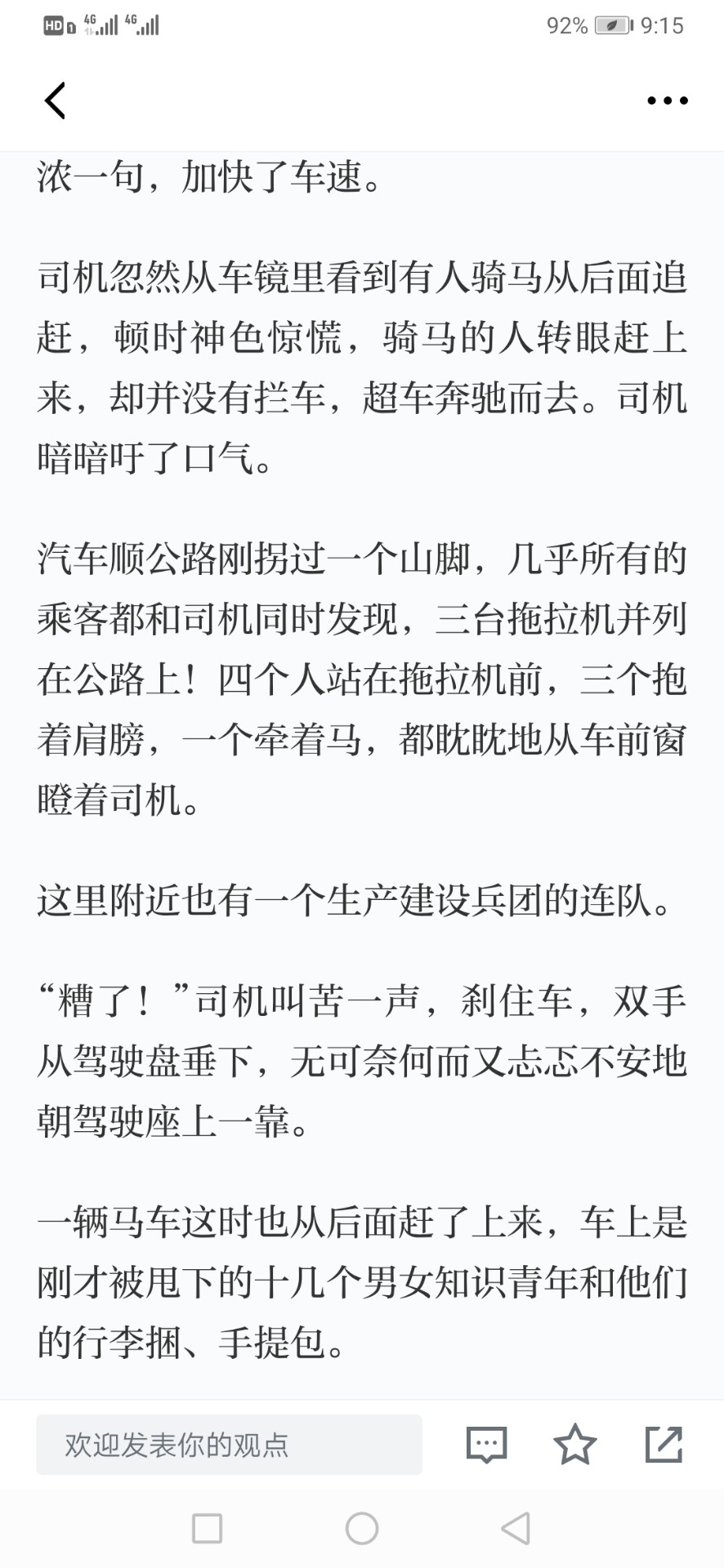Tap the system home button

click(x=362, y=1528)
